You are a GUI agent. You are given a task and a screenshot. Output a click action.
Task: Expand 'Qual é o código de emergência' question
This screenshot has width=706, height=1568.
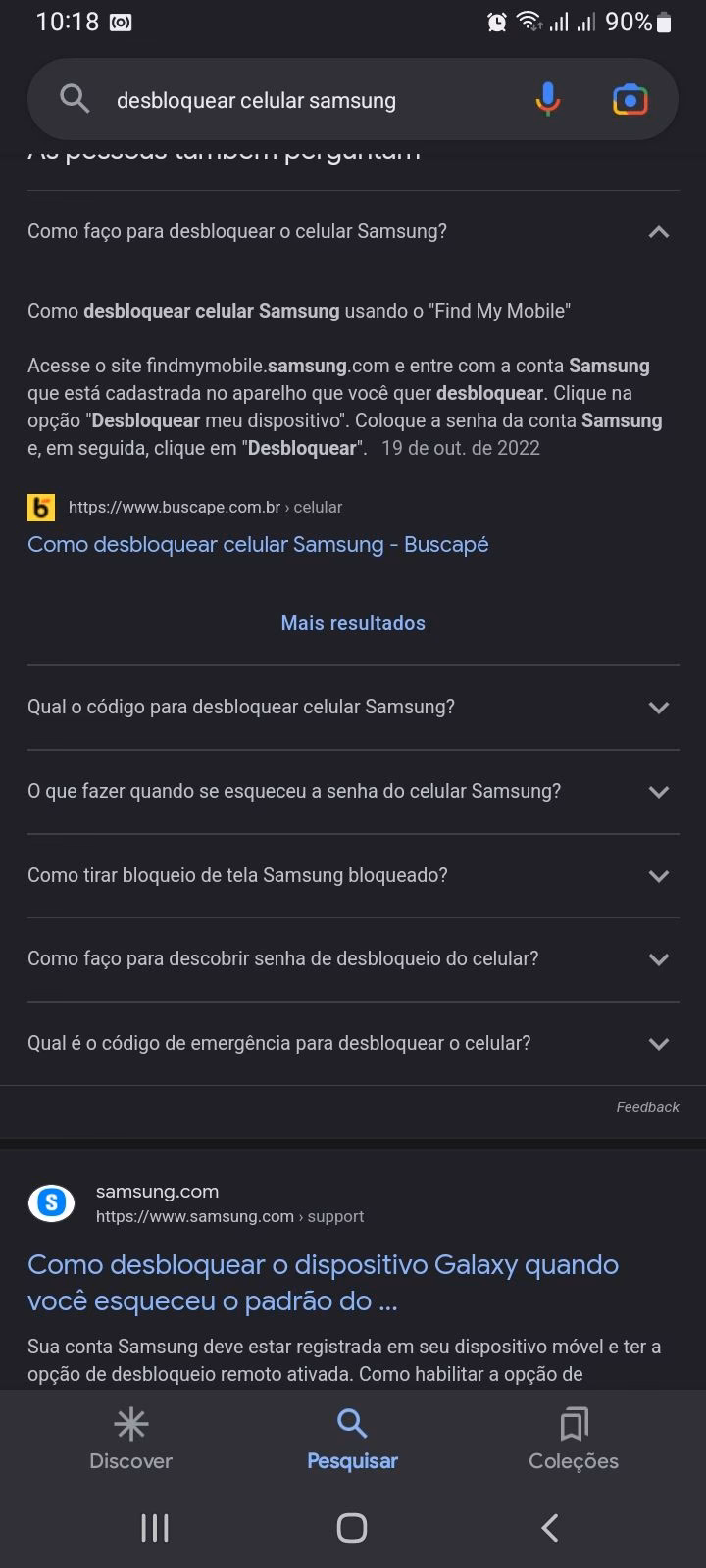pos(659,1043)
